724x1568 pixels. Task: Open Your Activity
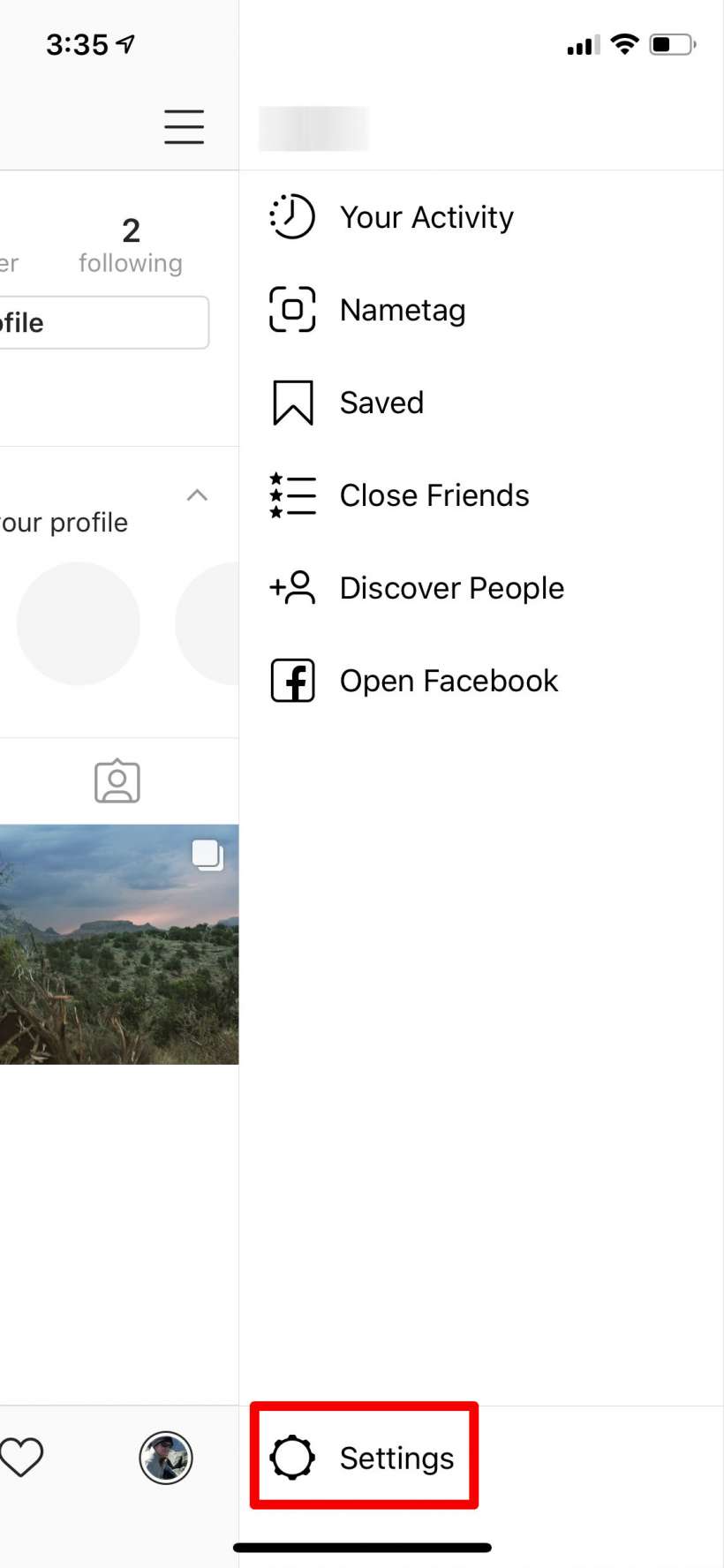coord(426,217)
